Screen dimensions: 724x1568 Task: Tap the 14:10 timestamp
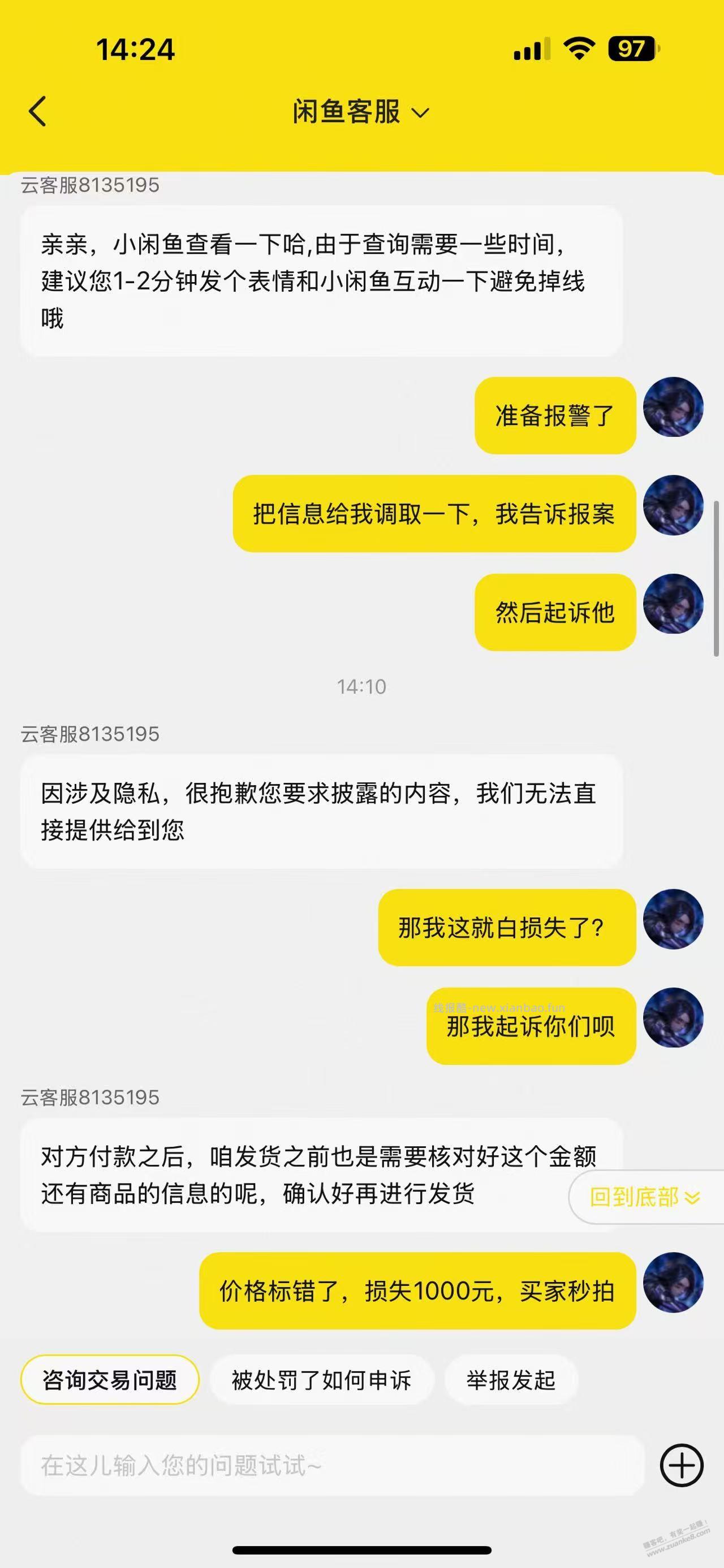[361, 687]
